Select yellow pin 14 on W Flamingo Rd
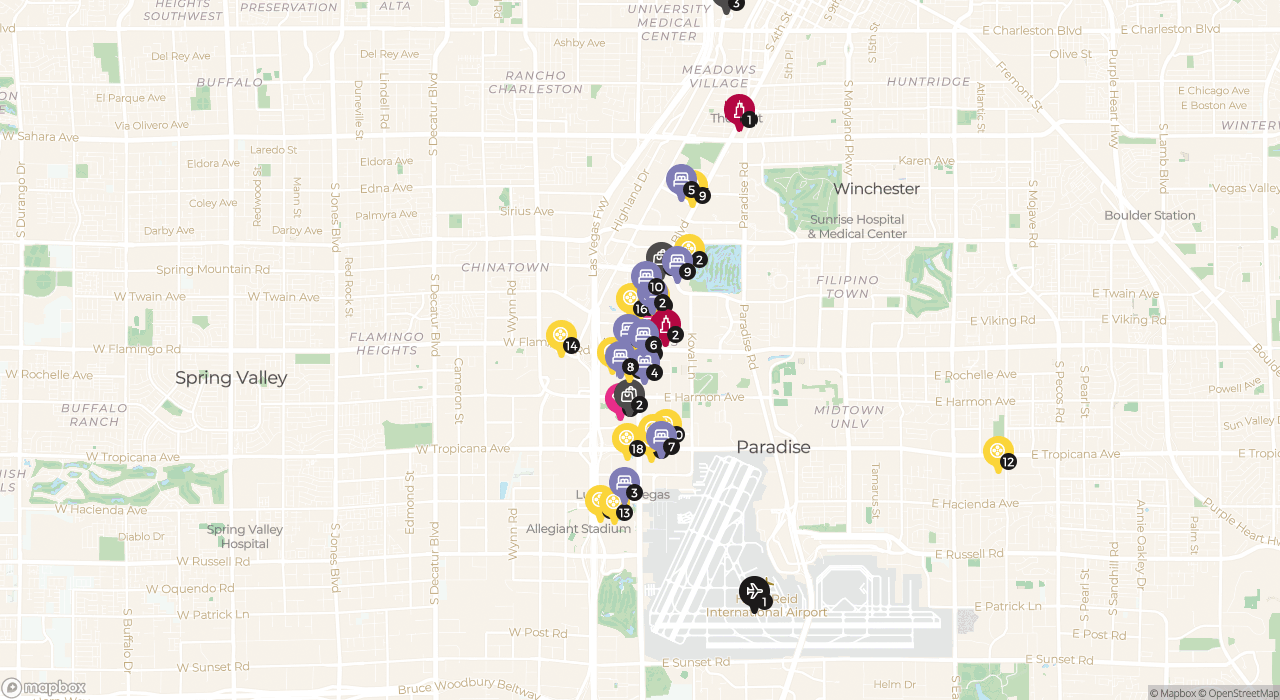Image resolution: width=1280 pixels, height=700 pixels. [561, 335]
